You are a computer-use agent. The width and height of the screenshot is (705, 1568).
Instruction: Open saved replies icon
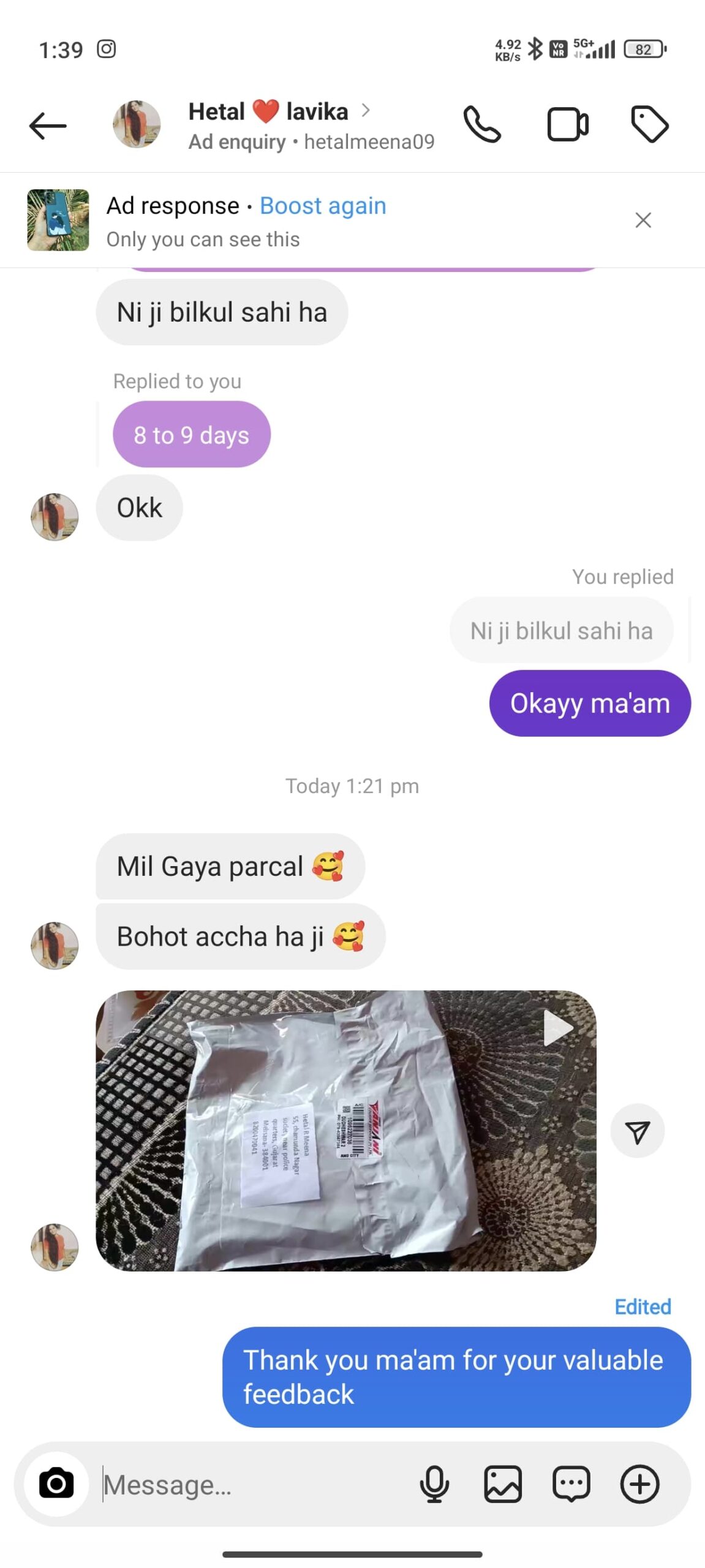pos(571,1485)
